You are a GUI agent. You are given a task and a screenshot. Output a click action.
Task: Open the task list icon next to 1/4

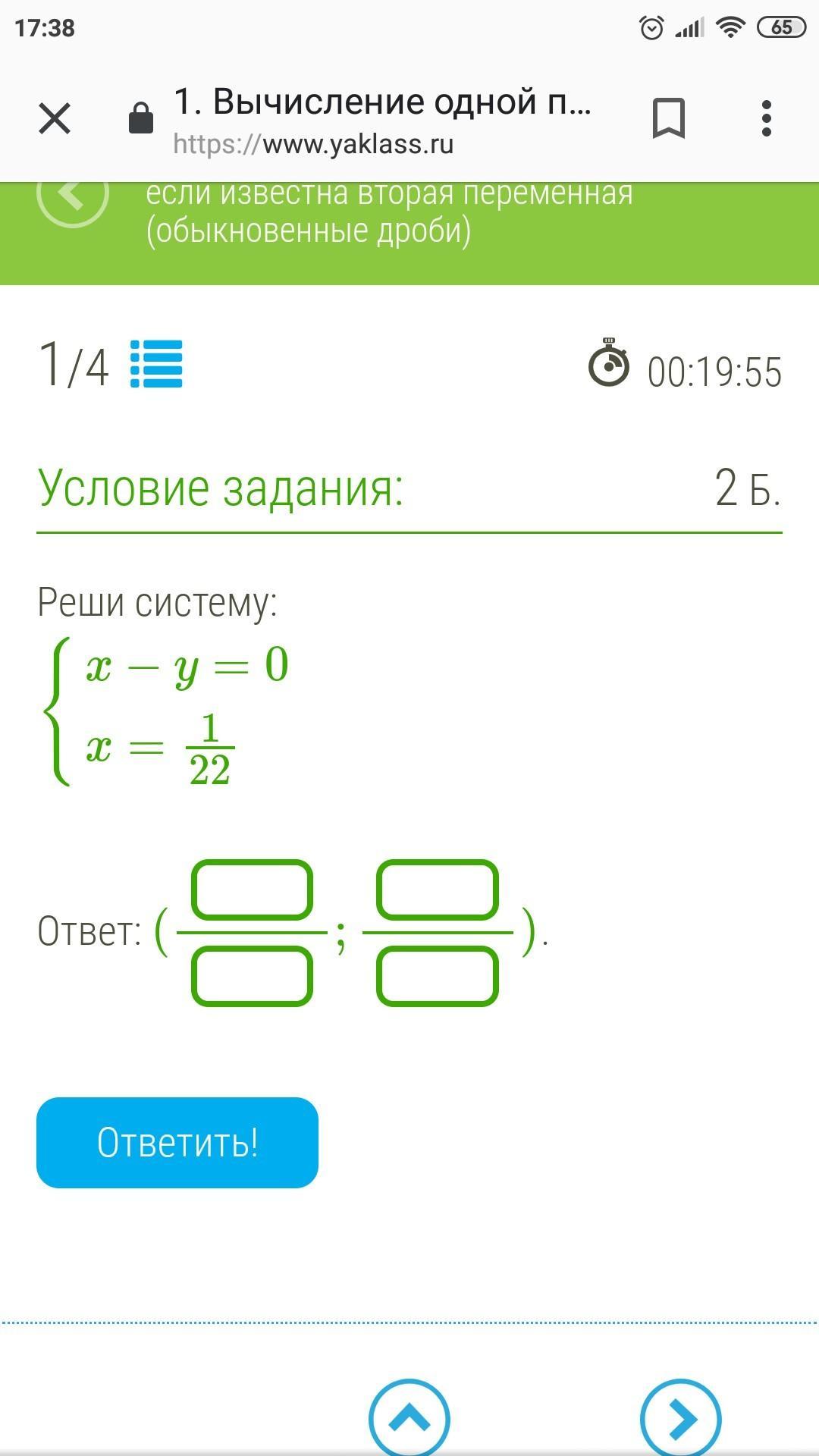[x=156, y=364]
